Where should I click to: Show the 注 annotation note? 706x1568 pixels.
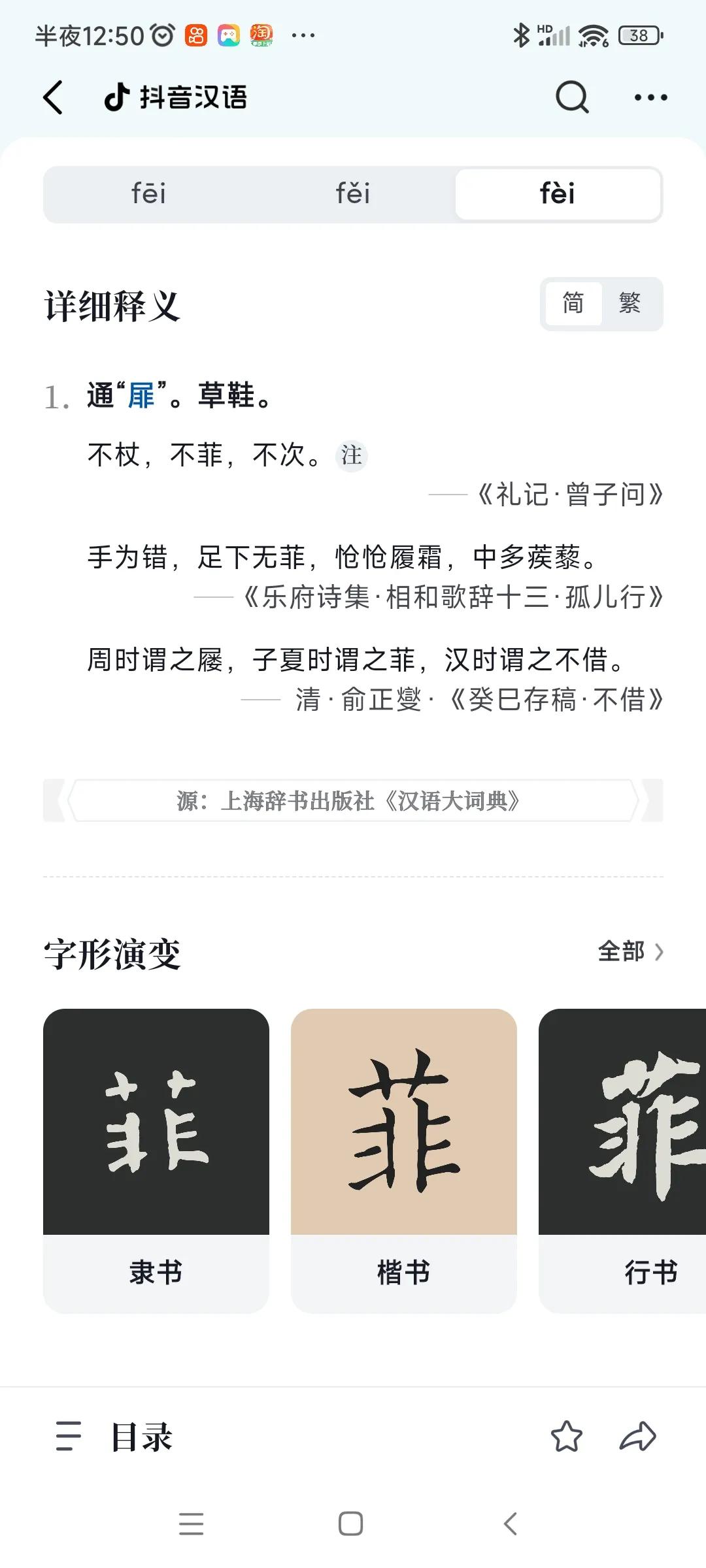(x=352, y=455)
